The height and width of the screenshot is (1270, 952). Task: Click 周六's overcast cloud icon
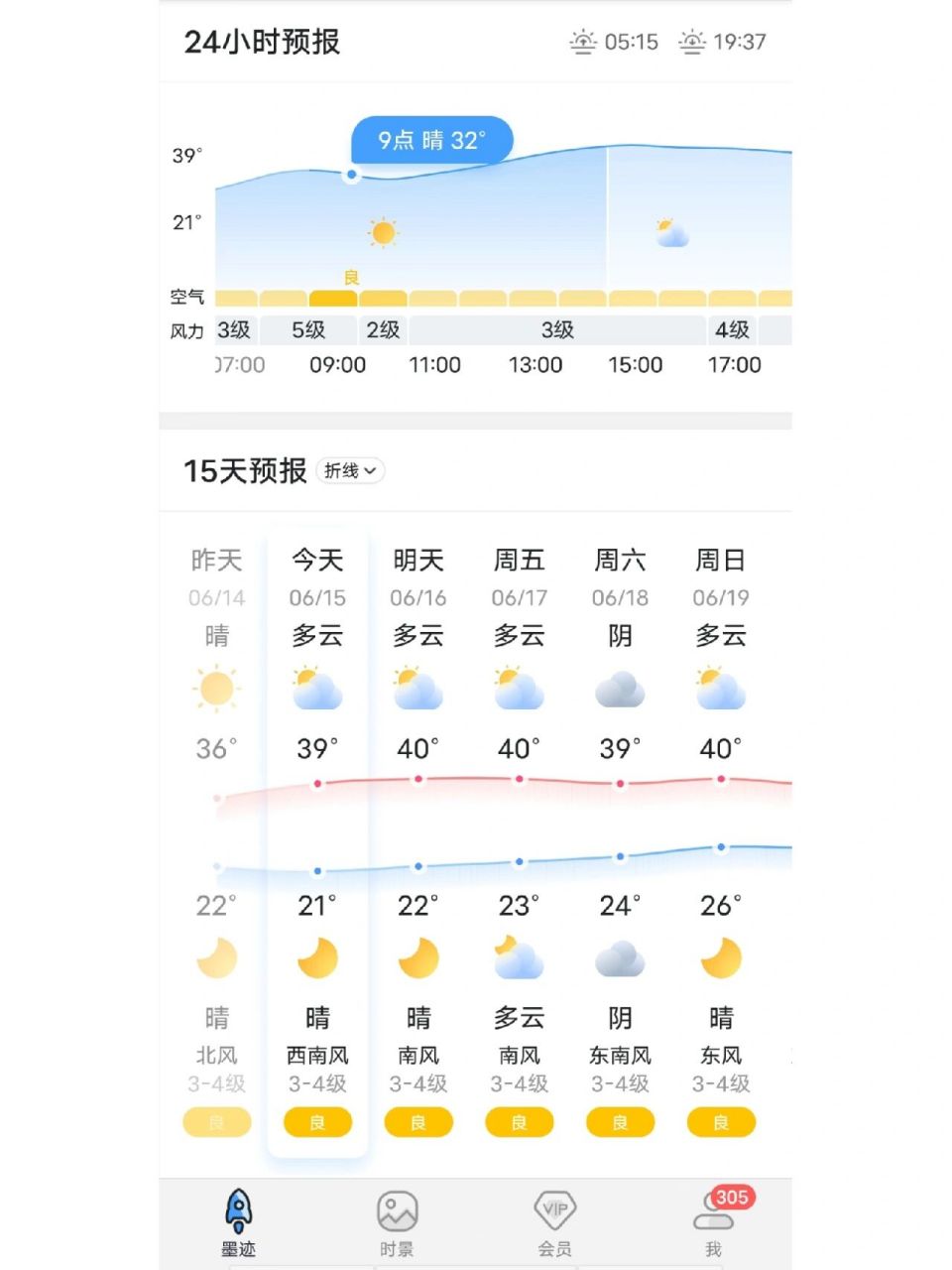coord(620,688)
